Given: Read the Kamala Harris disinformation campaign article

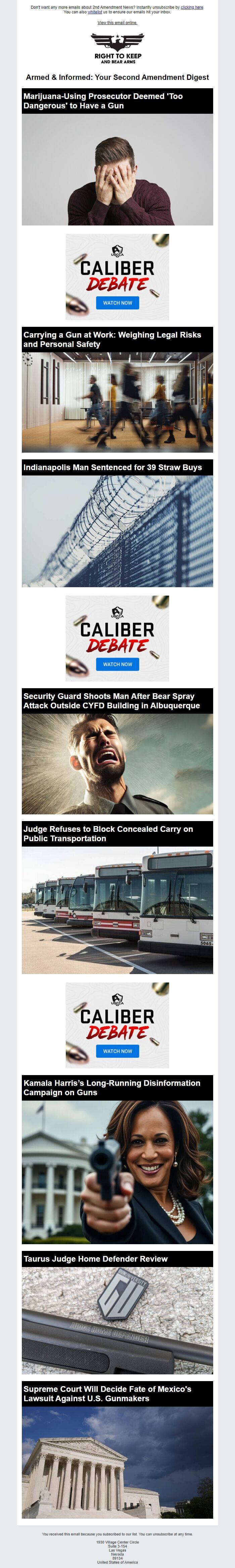Looking at the screenshot, I should 111,1087.
